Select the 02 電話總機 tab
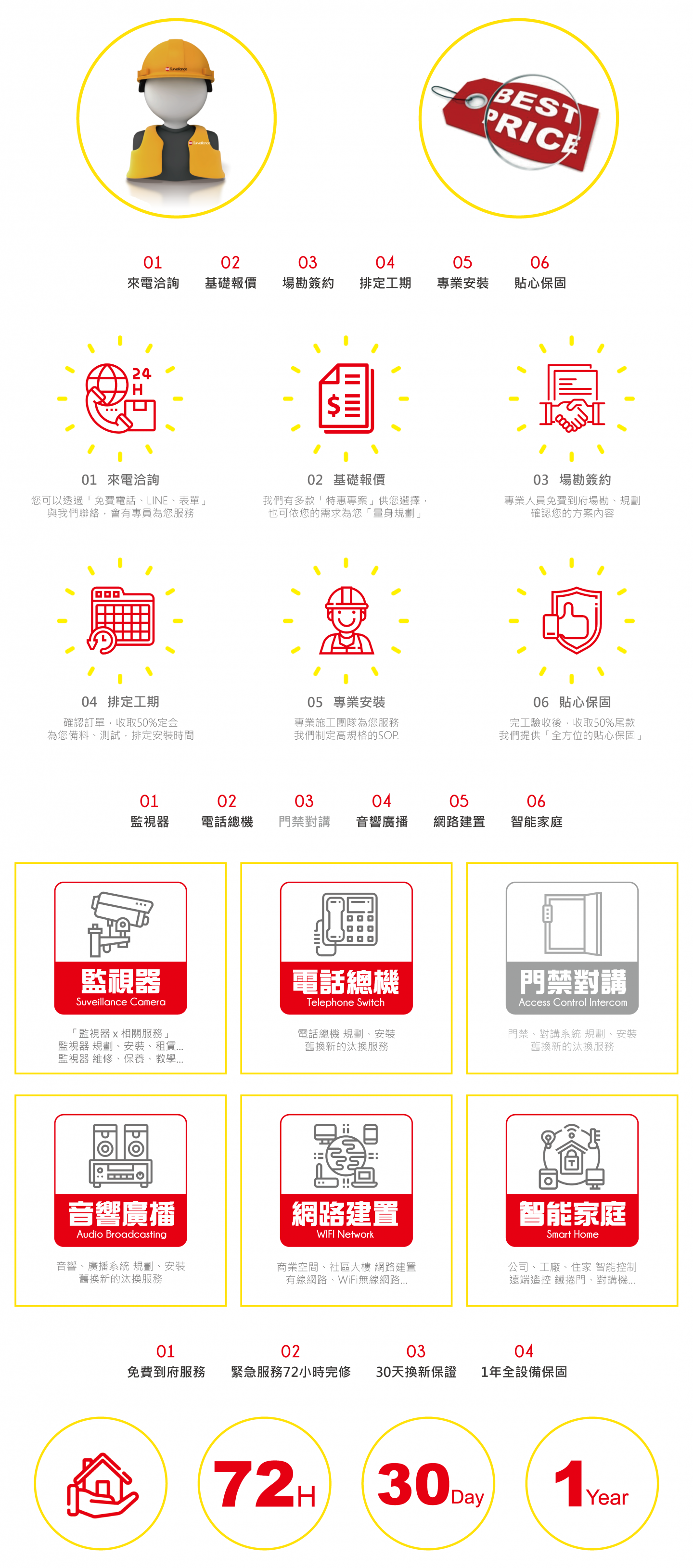The width and height of the screenshot is (693, 1568). pyautogui.click(x=227, y=811)
